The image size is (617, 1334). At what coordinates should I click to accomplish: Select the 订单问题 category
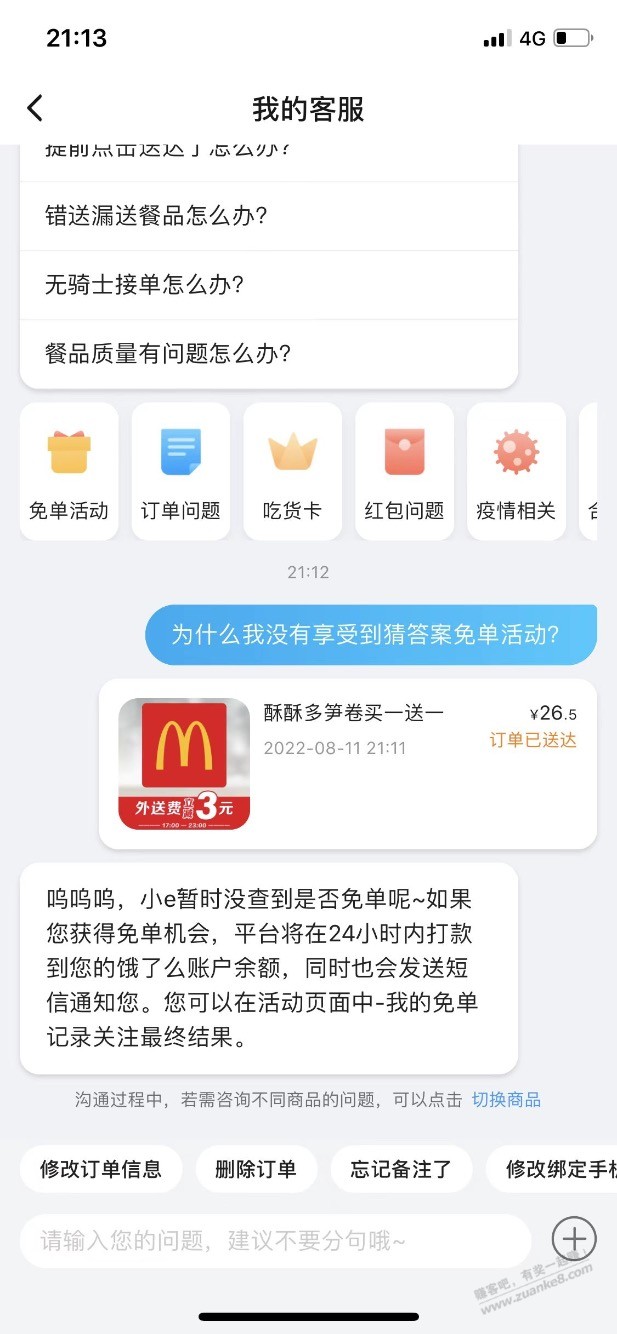tap(181, 471)
